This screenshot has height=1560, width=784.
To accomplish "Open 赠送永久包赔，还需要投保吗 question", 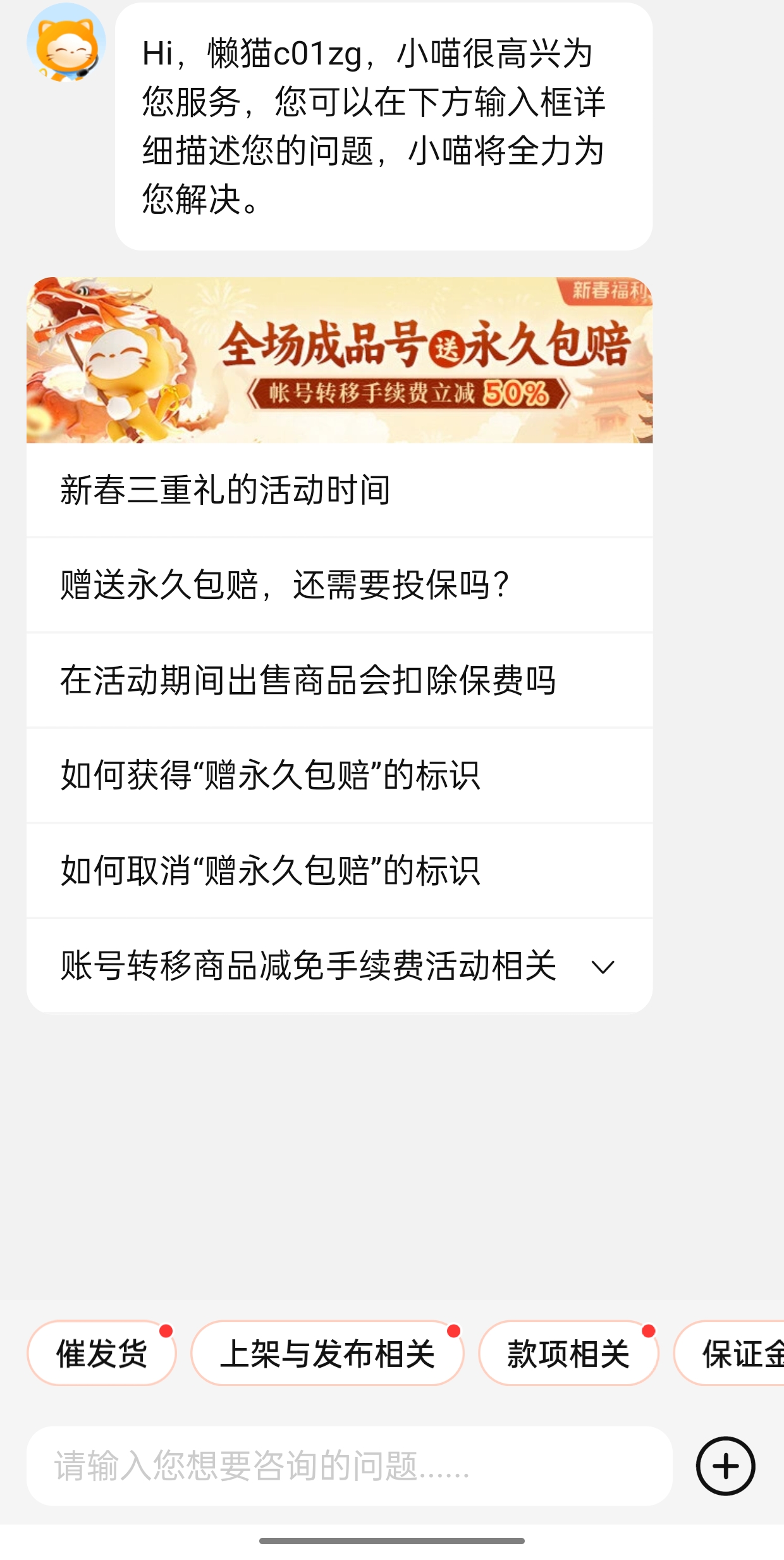I will 339,585.
